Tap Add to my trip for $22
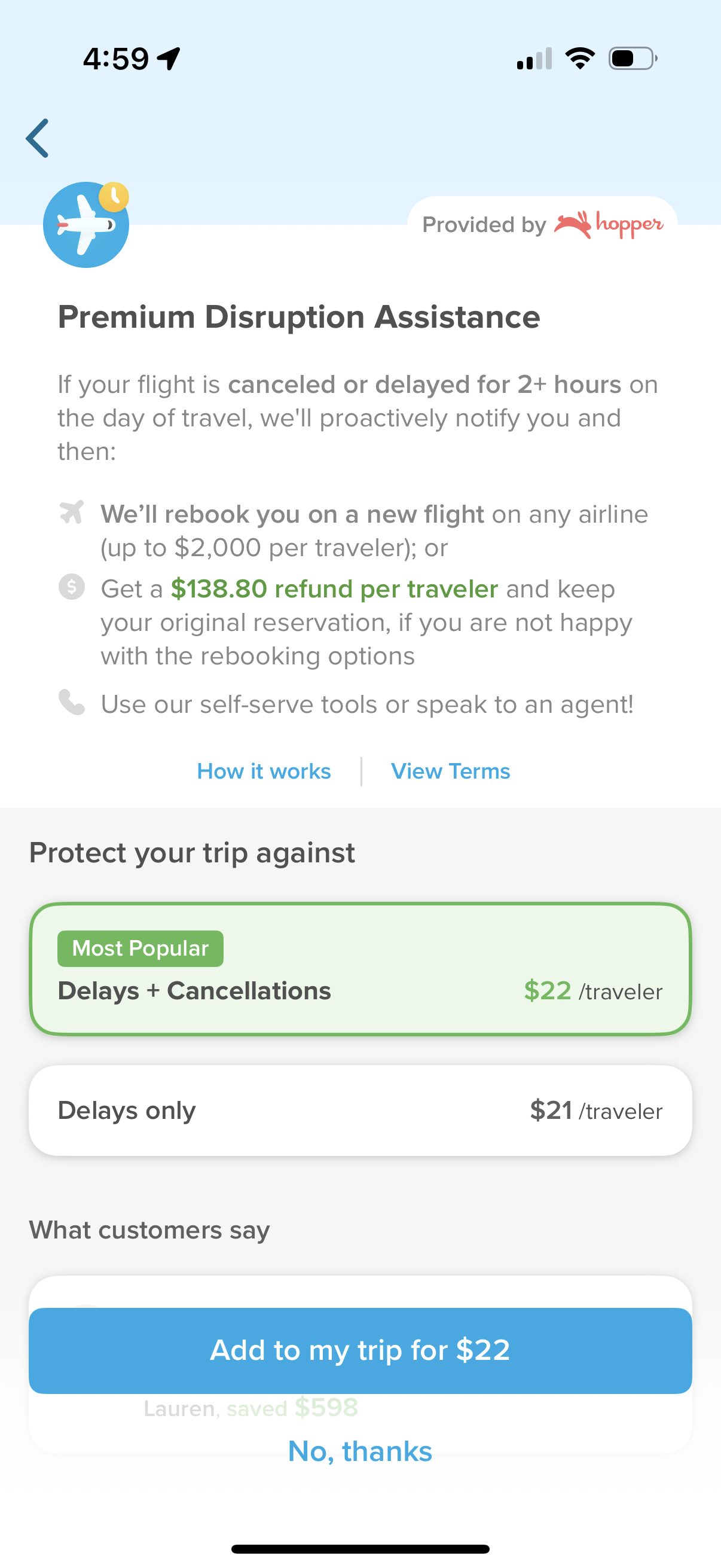 click(x=360, y=1350)
